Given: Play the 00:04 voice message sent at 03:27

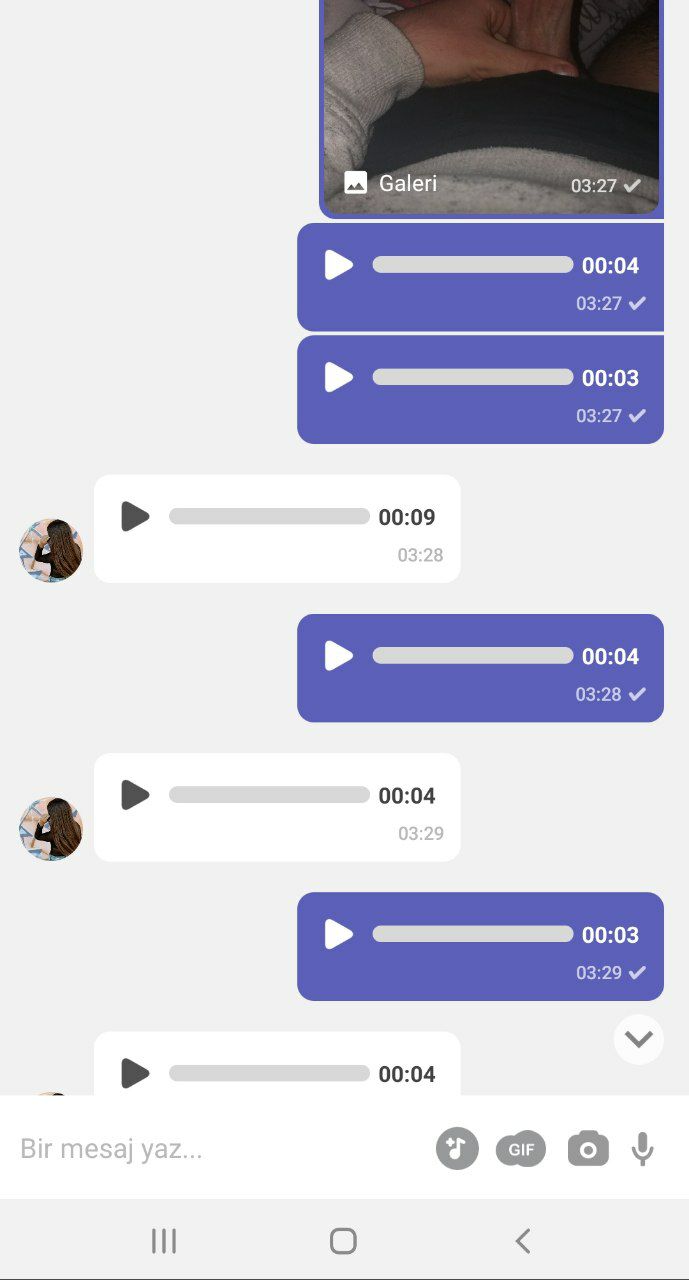Looking at the screenshot, I should click(x=339, y=265).
